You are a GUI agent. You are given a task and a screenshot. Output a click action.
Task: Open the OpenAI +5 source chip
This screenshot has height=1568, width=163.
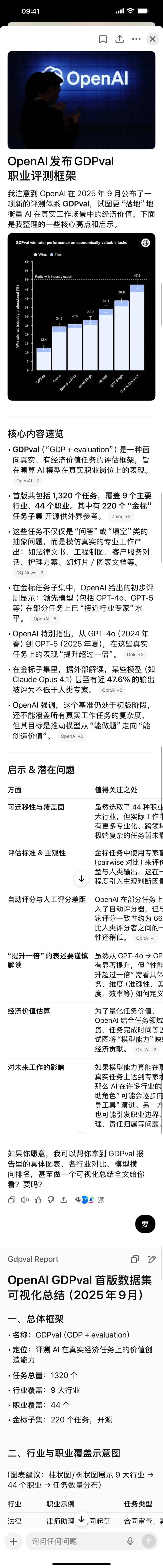[x=45, y=618]
